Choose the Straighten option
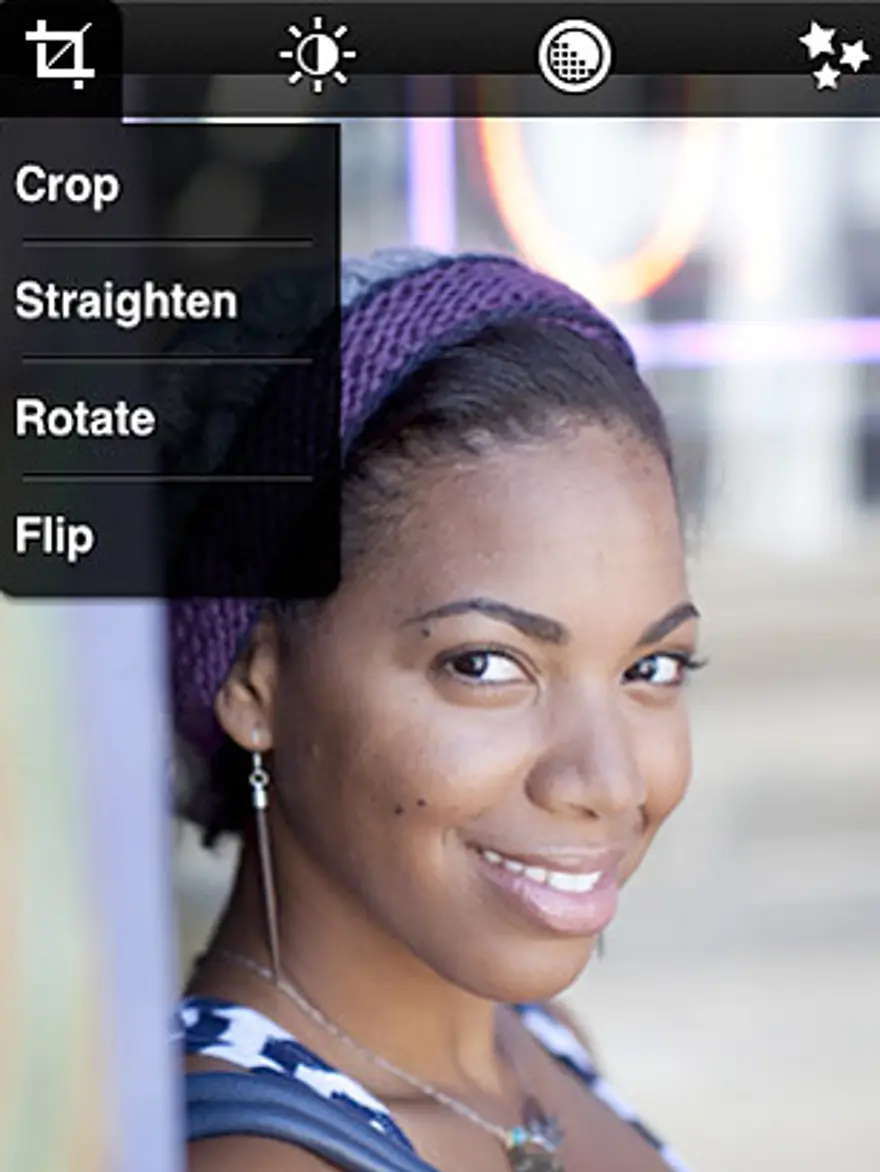 [126, 302]
